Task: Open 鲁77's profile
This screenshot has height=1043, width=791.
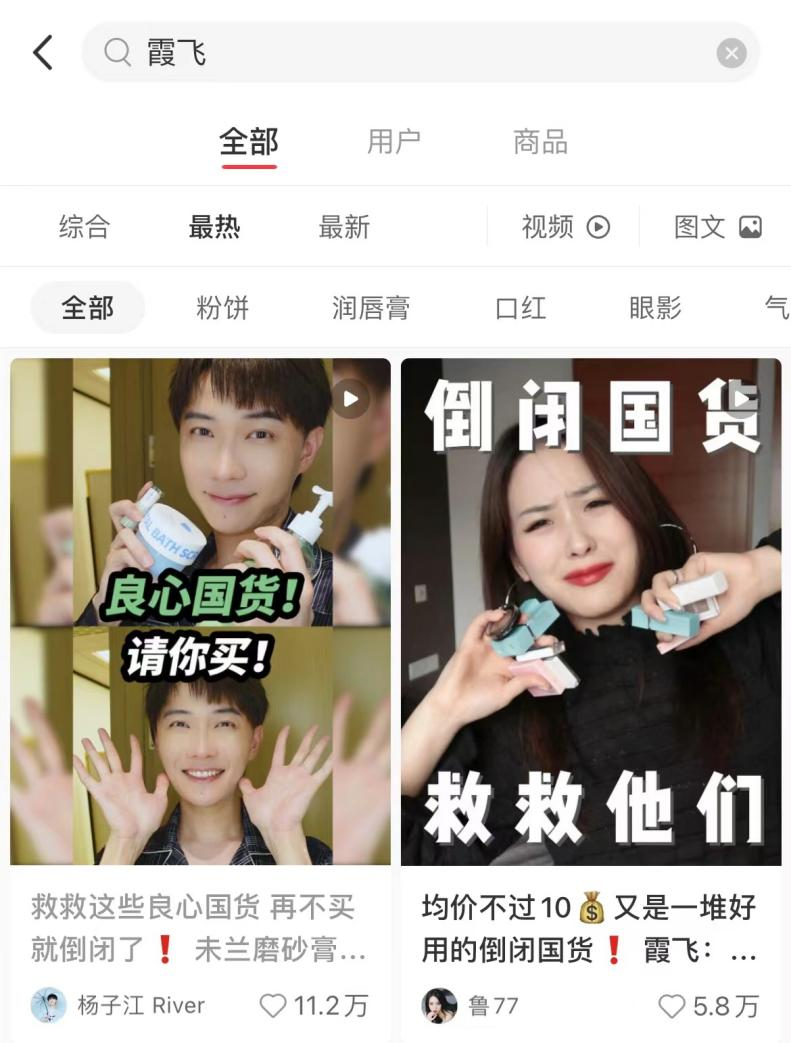Action: [470, 1005]
